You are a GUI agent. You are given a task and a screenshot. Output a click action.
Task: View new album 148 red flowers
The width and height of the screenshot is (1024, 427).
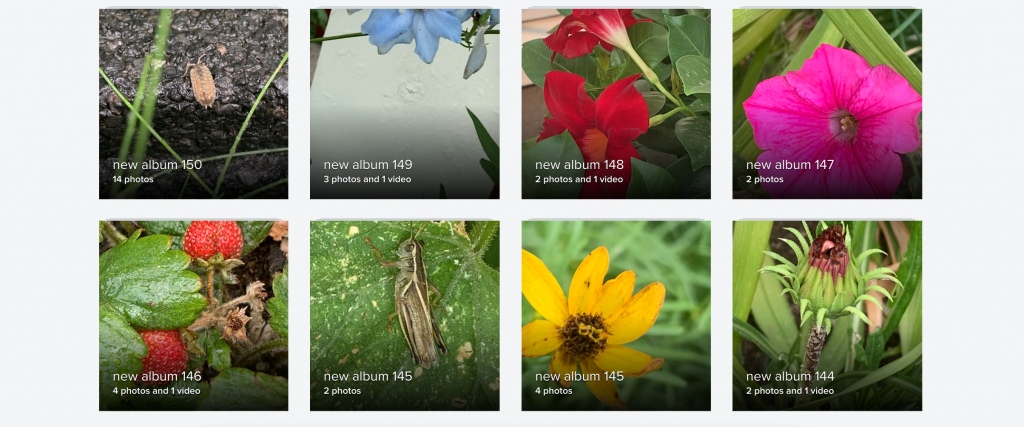tap(616, 104)
